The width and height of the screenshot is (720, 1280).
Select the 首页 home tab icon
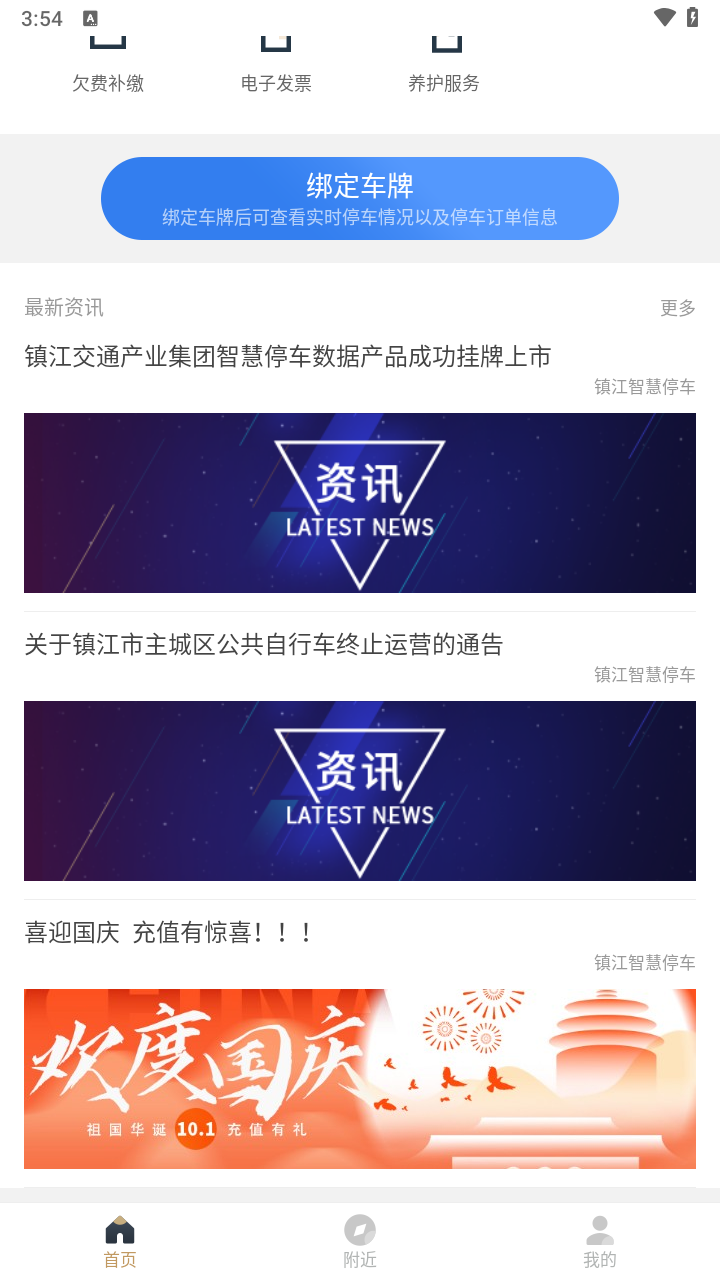(x=119, y=1229)
